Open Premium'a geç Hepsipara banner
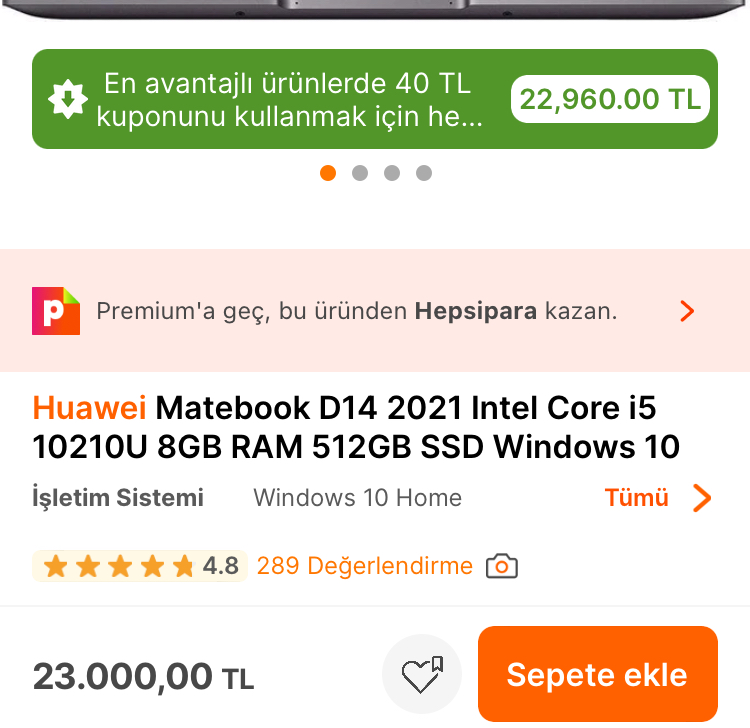This screenshot has height=728, width=750. [x=374, y=311]
